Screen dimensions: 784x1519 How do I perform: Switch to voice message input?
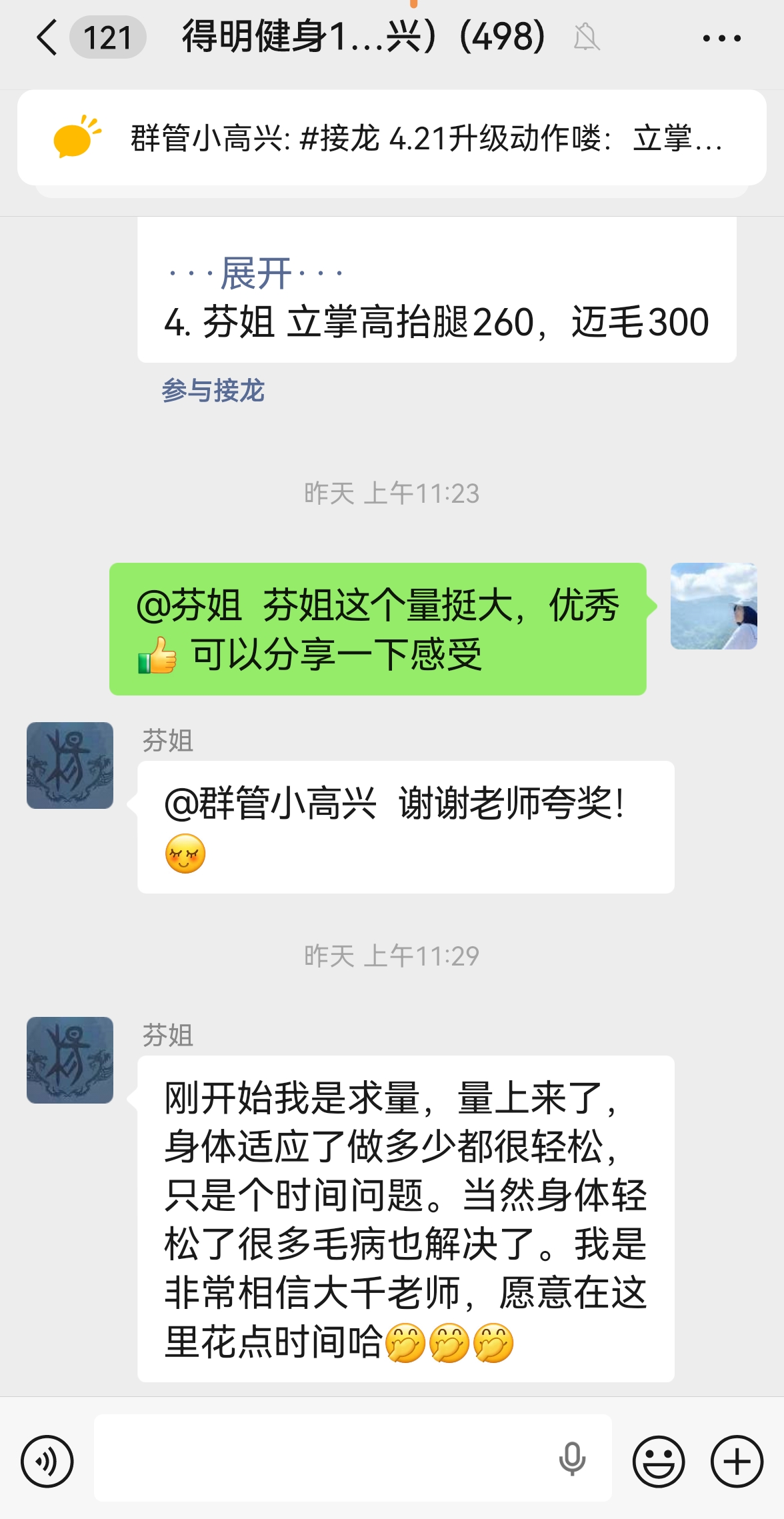47,1462
